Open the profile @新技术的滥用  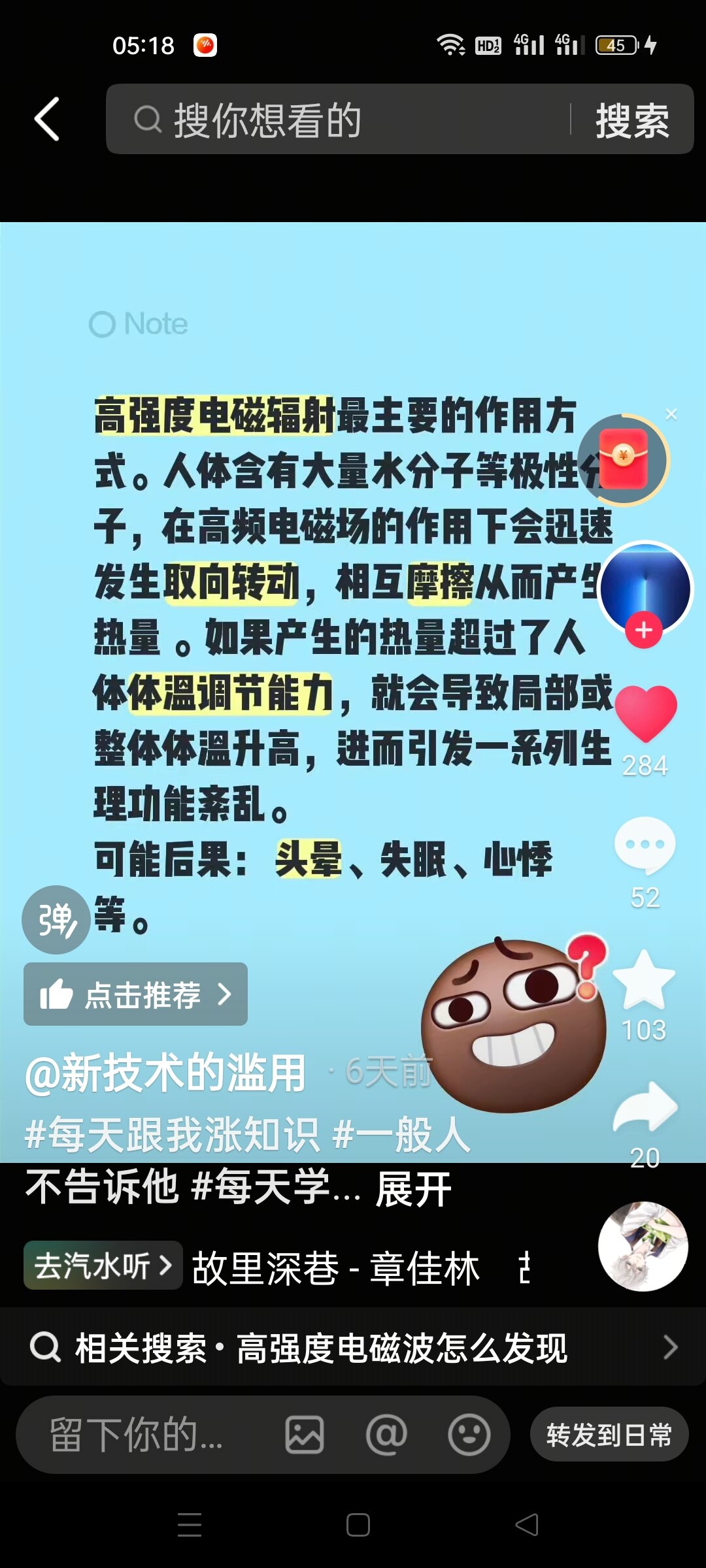click(165, 1073)
